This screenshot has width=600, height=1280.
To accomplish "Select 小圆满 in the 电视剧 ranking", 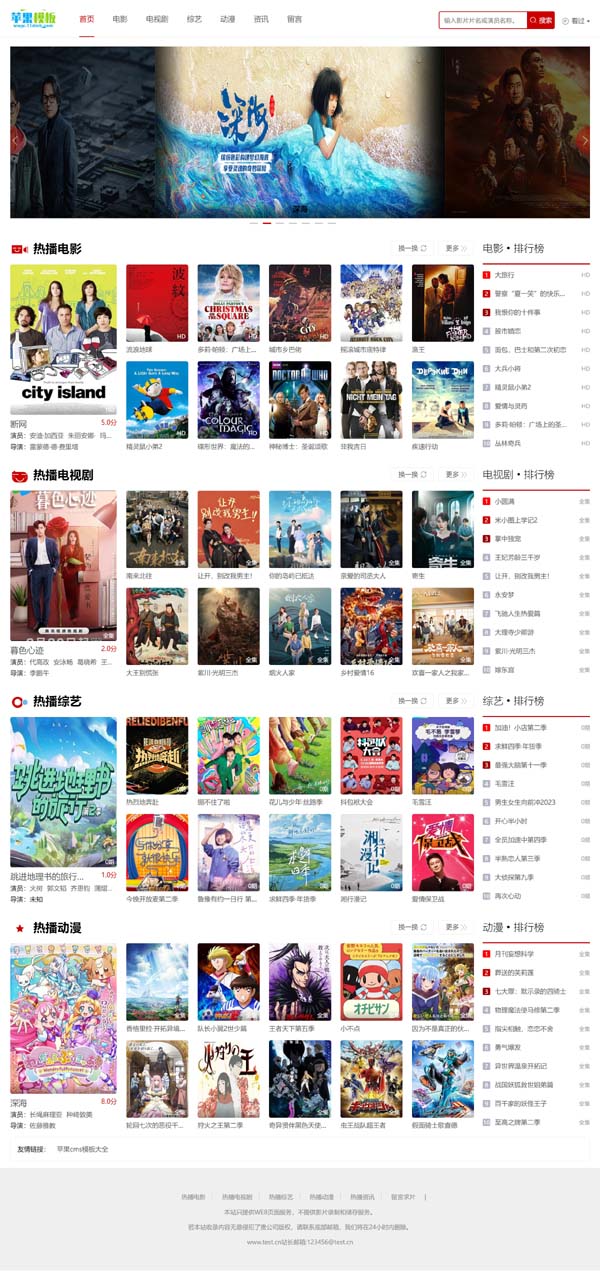I will pyautogui.click(x=505, y=501).
